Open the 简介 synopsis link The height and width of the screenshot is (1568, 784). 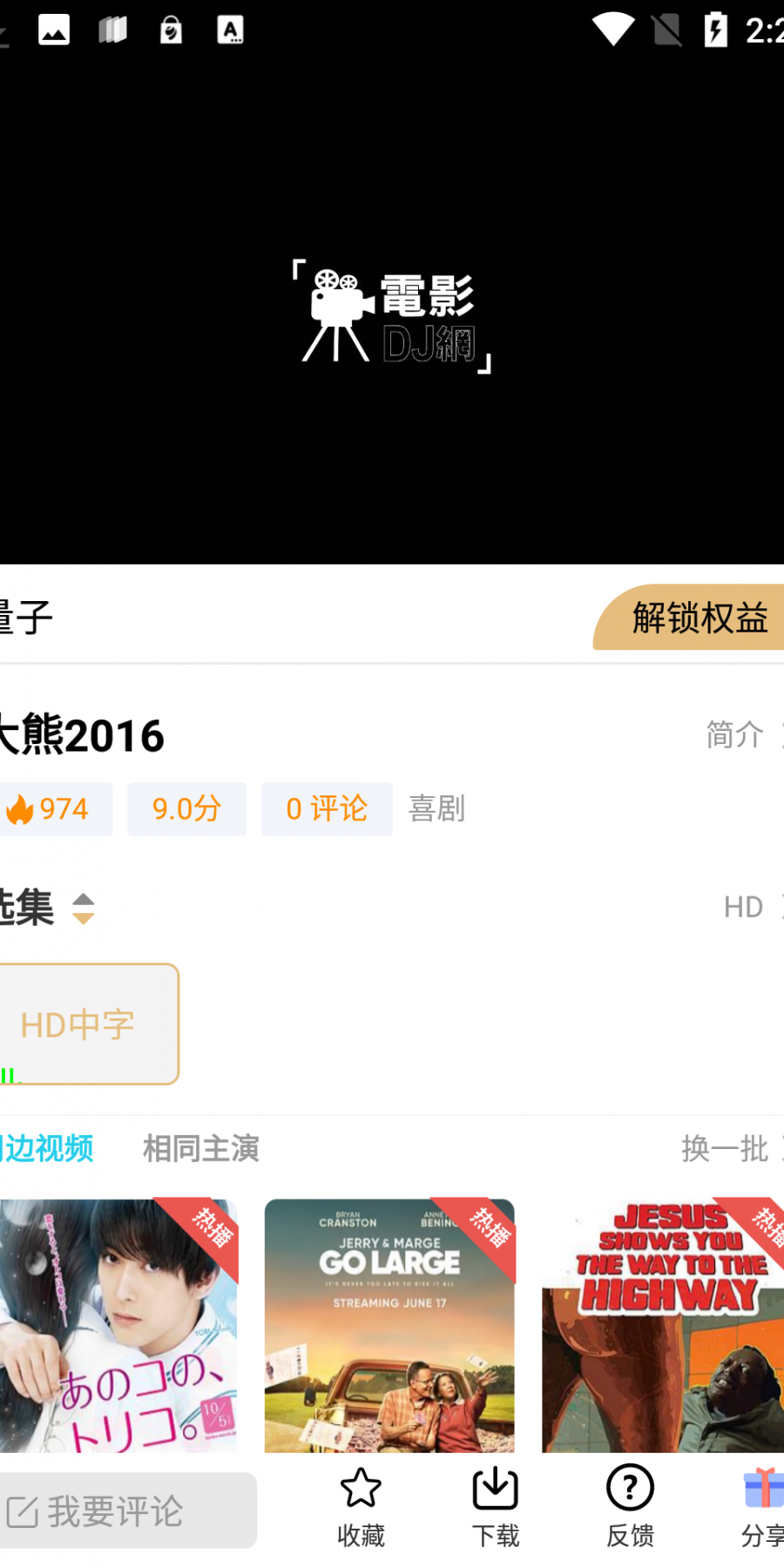739,734
